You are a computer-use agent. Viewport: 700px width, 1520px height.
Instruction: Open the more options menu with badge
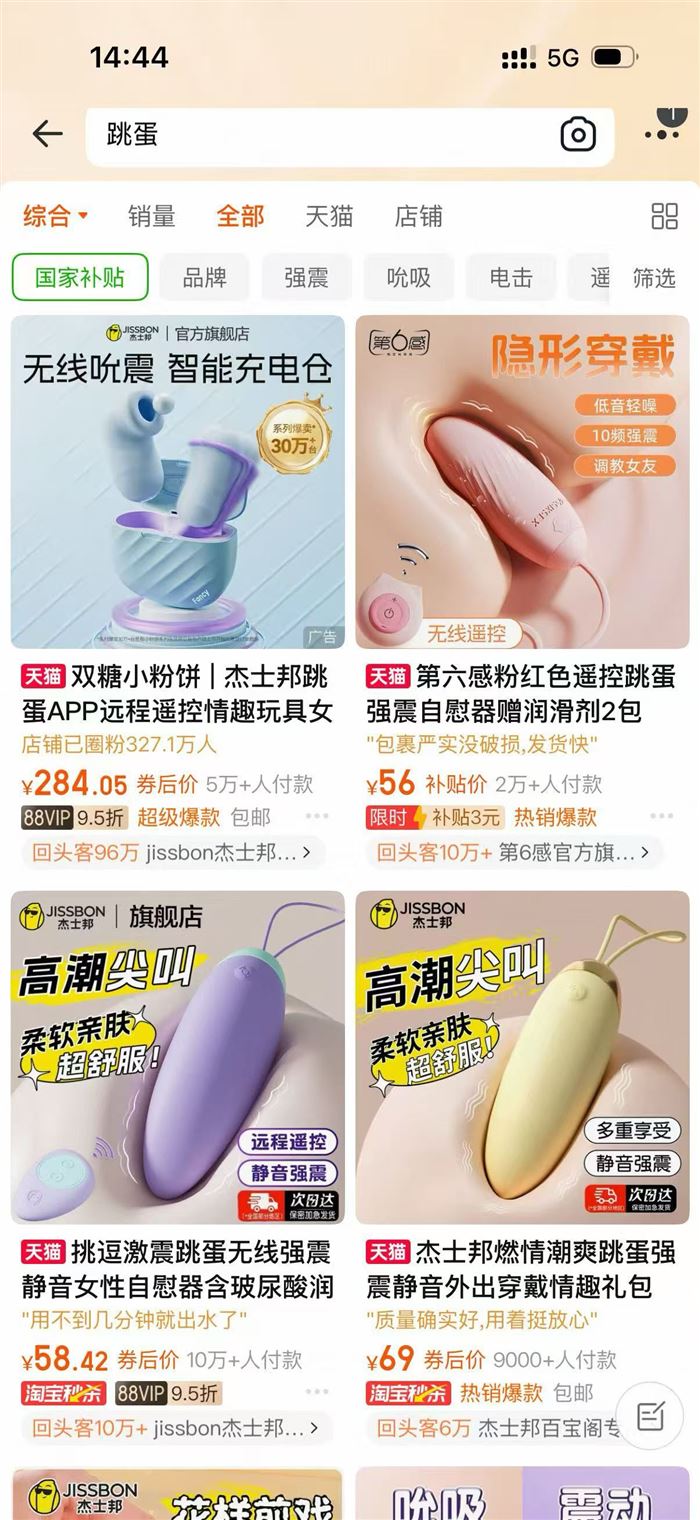point(662,132)
